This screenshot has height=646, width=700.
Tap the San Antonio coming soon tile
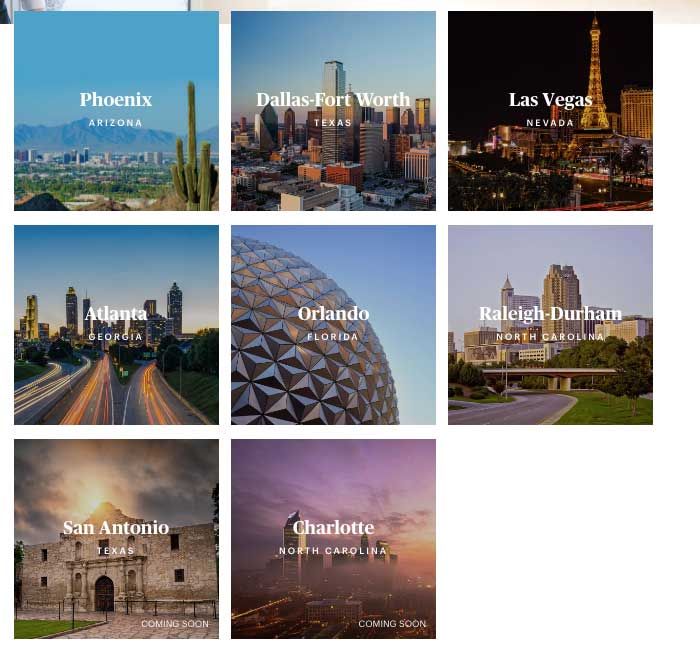pyautogui.click(x=116, y=539)
